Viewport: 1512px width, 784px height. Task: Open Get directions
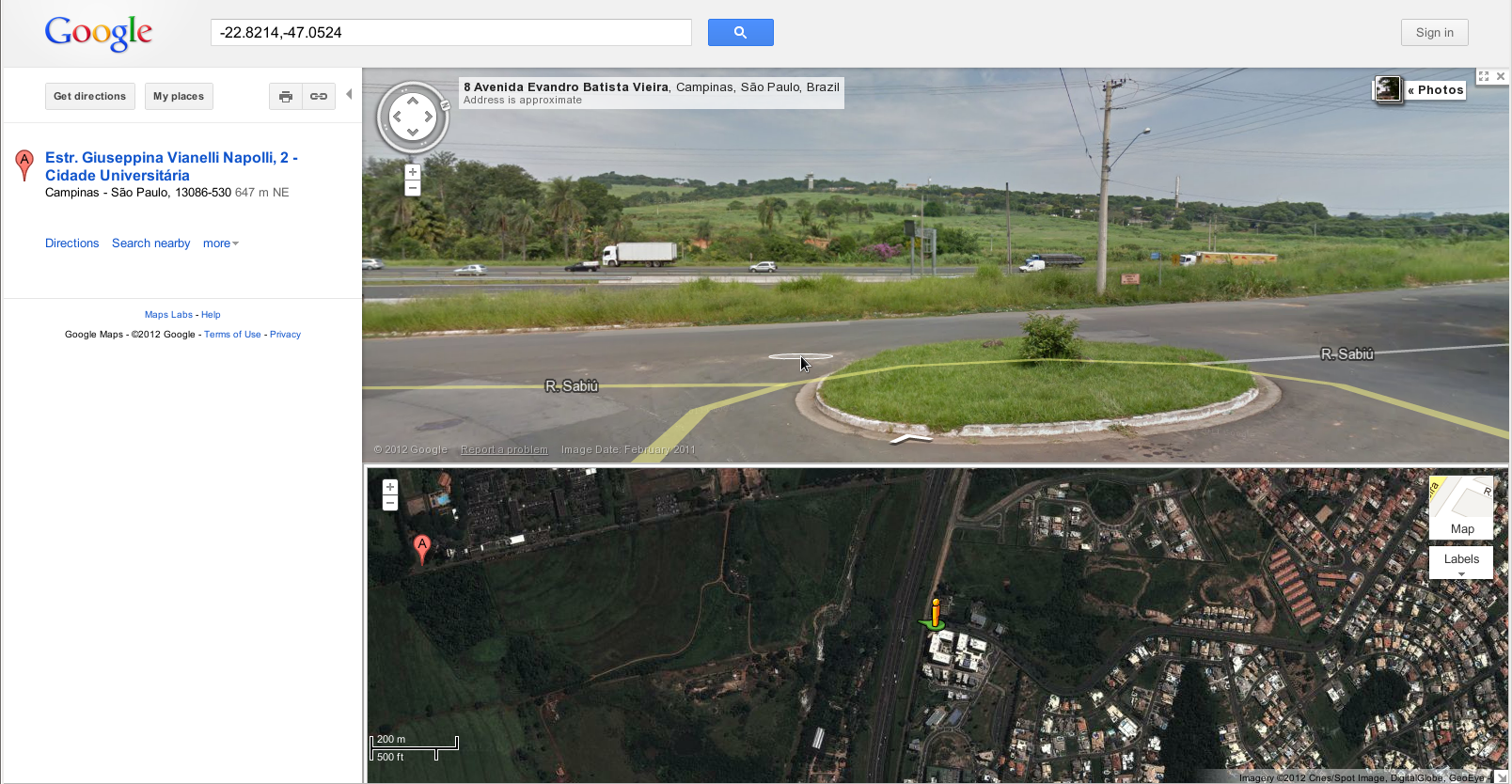tap(89, 97)
